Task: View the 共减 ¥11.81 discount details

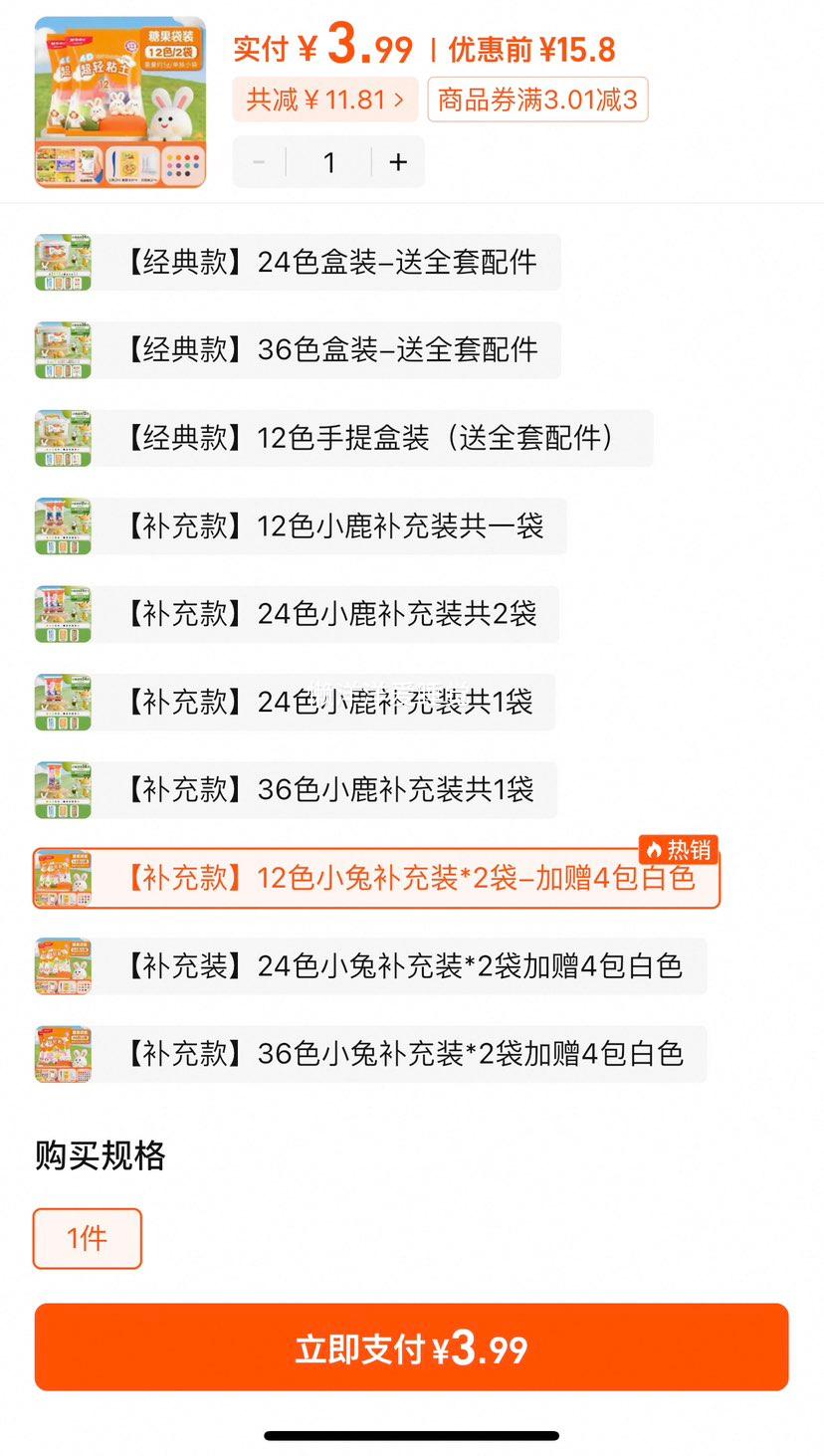Action: coord(324,100)
